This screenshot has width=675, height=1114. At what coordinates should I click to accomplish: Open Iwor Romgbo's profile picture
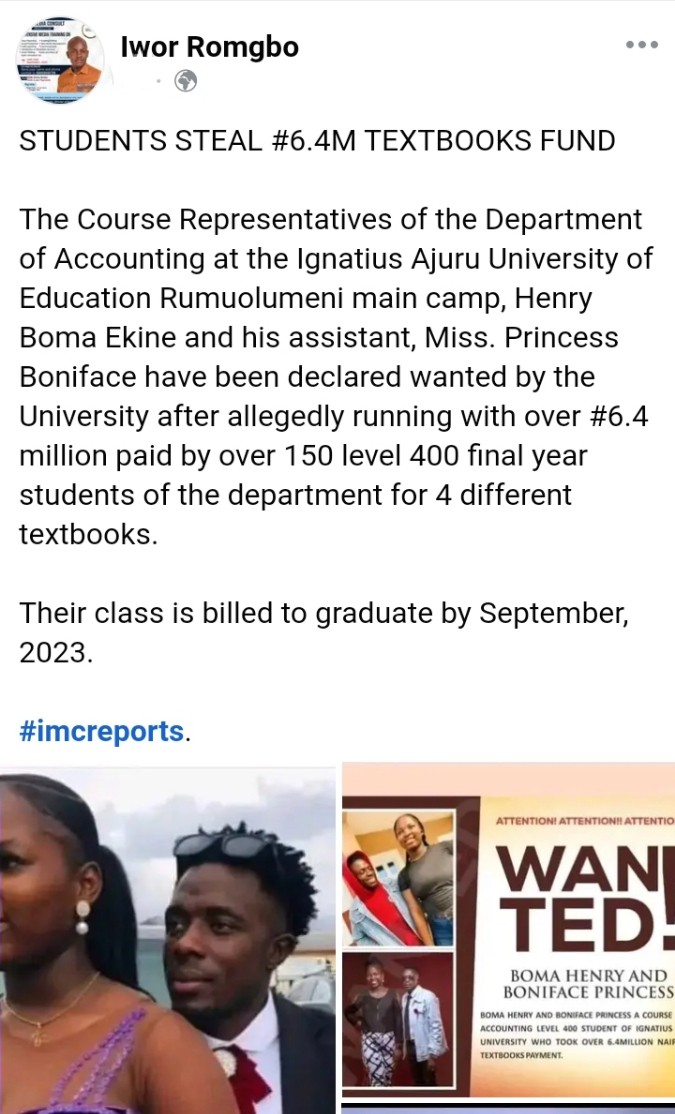click(61, 61)
